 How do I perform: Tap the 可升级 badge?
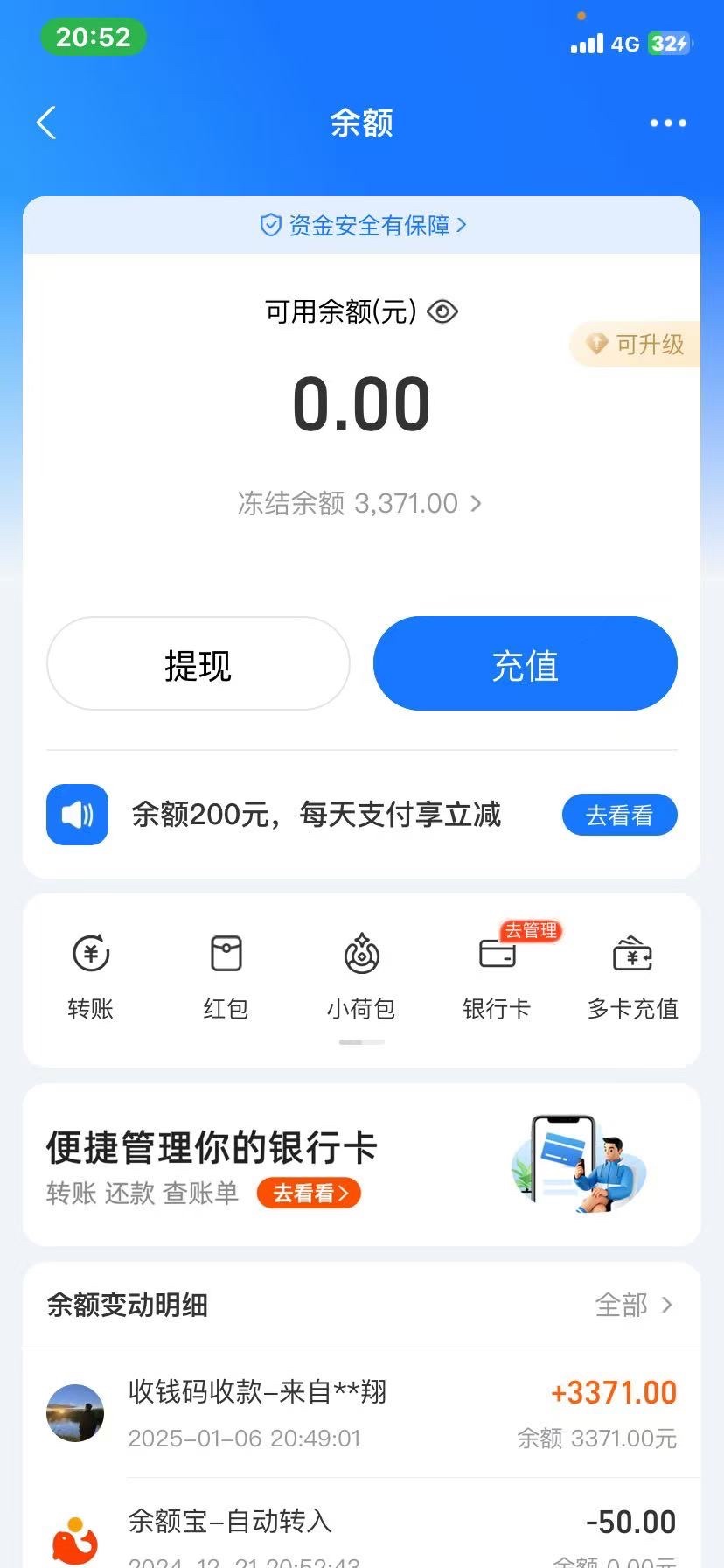click(637, 345)
